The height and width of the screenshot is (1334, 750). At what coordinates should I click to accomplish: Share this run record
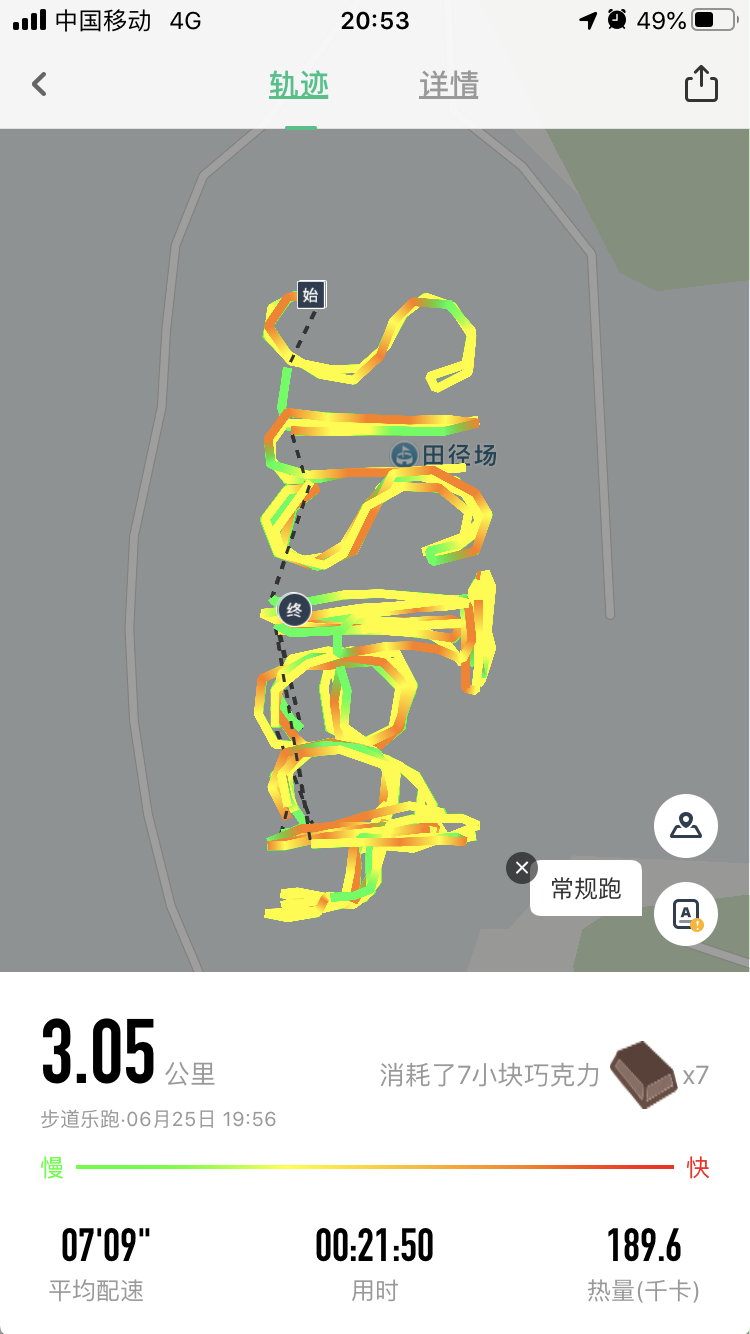[701, 84]
